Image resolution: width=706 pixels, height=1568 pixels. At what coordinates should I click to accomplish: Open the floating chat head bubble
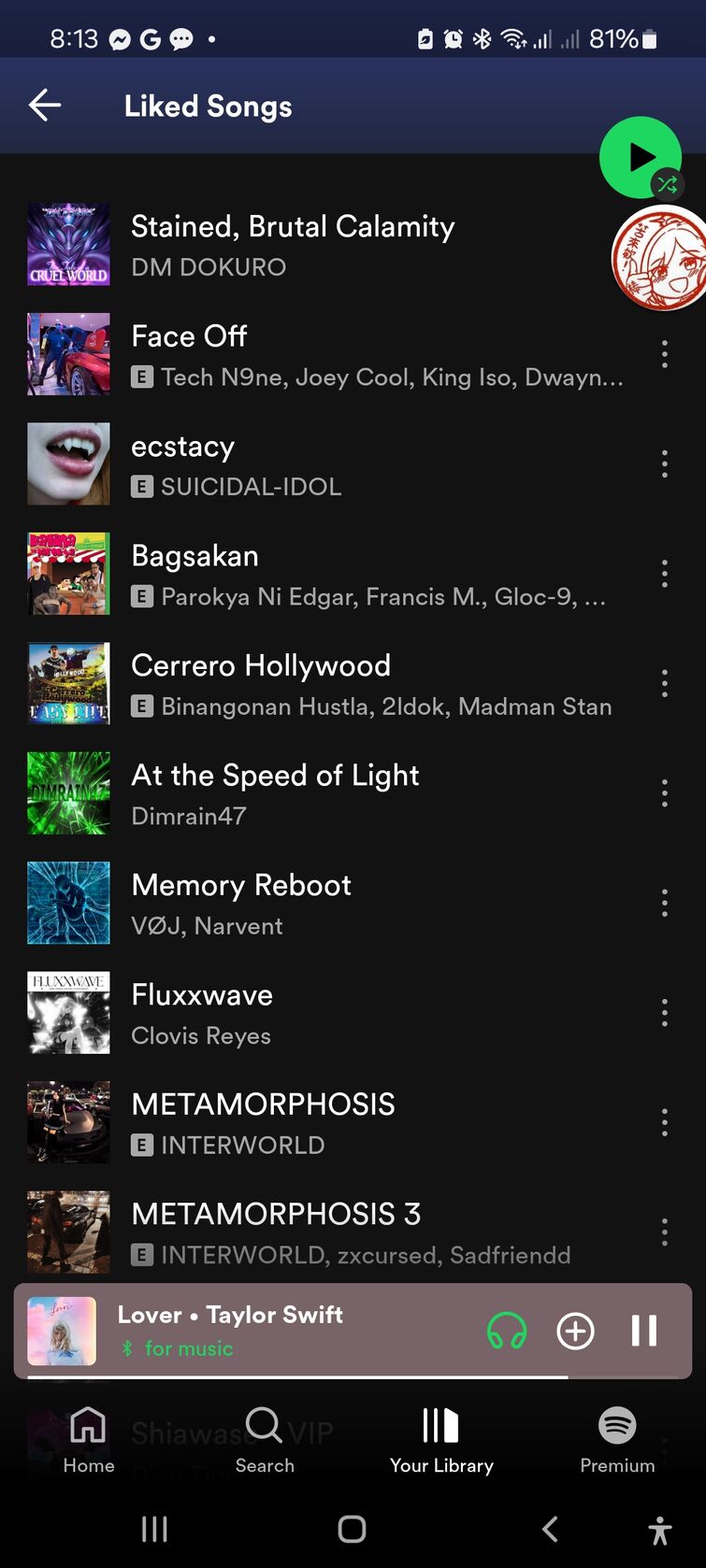pyautogui.click(x=658, y=257)
